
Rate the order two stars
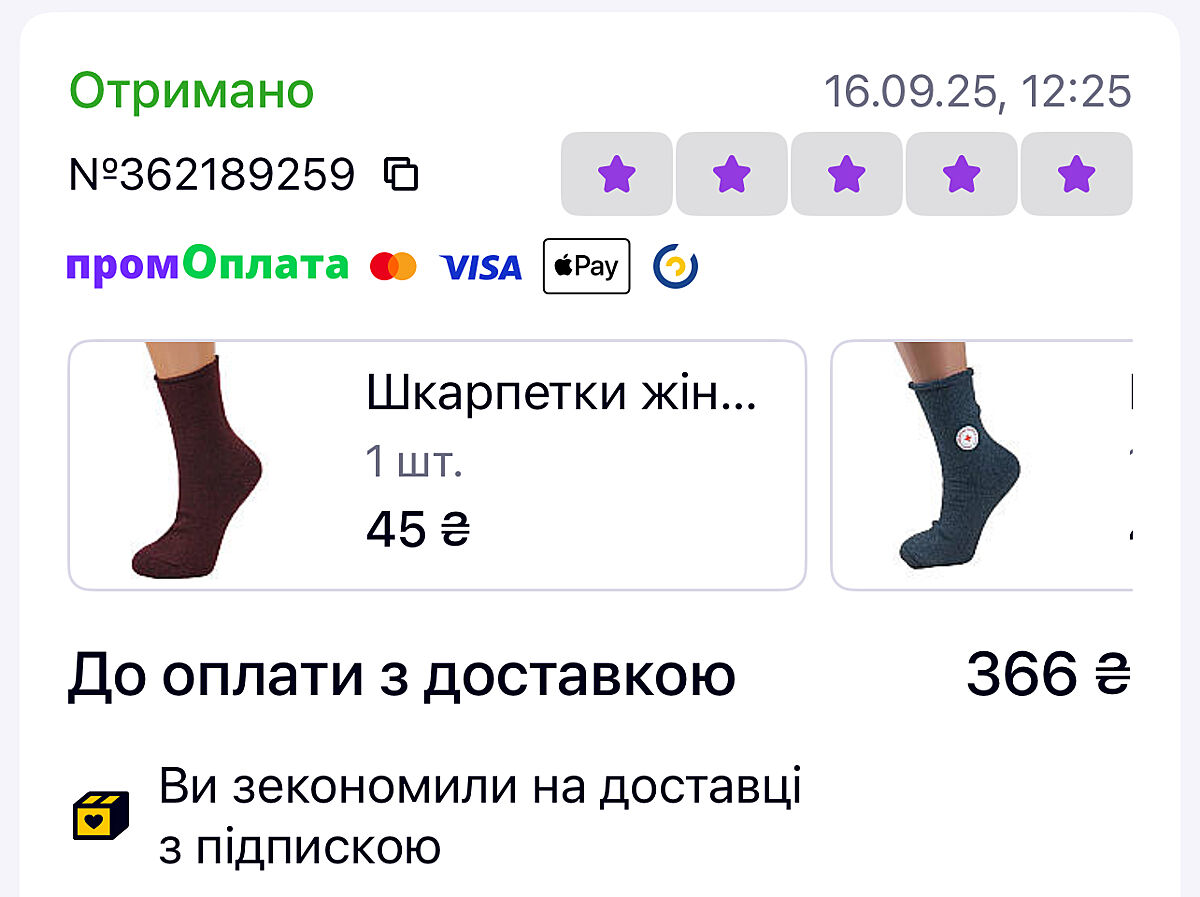(732, 175)
